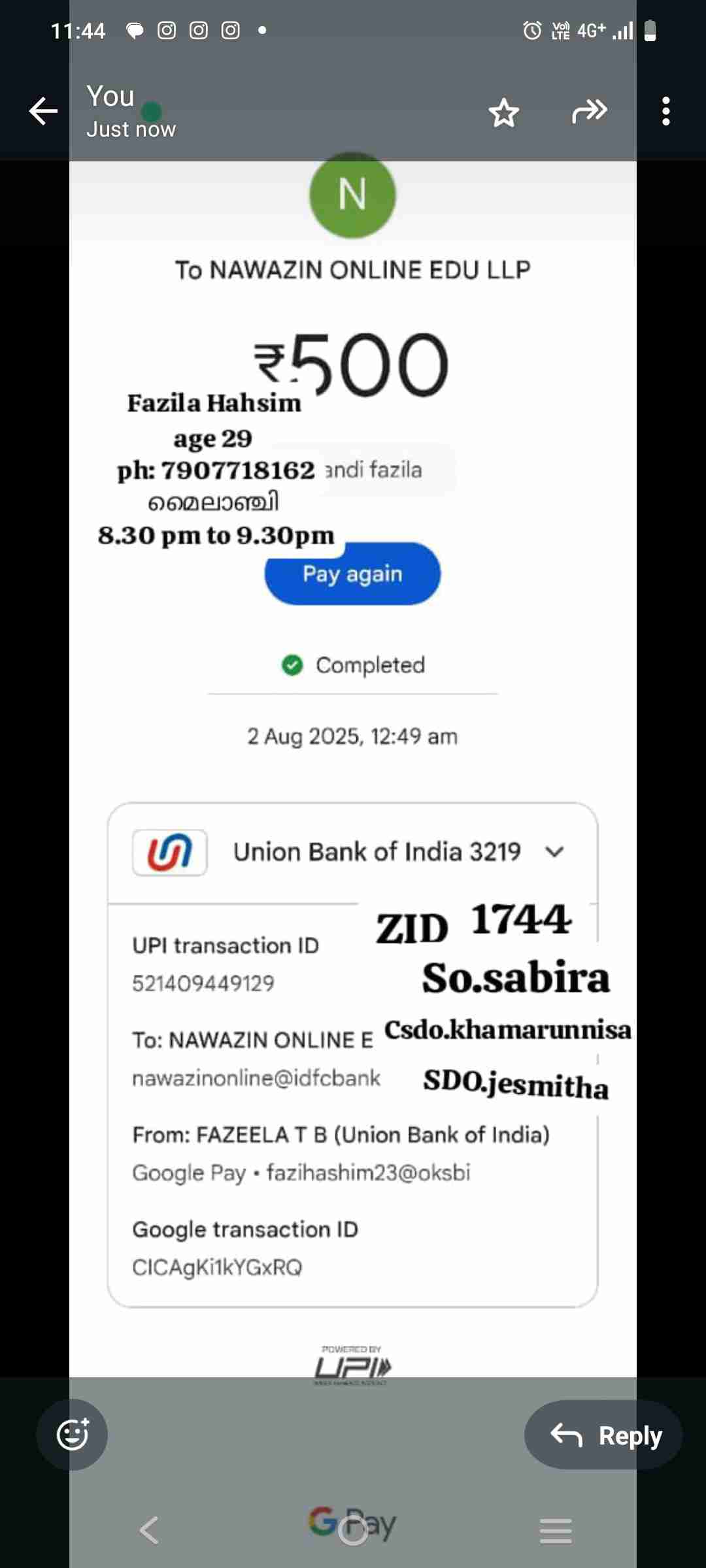The width and height of the screenshot is (706, 1568).
Task: Star this image message
Action: 503,112
